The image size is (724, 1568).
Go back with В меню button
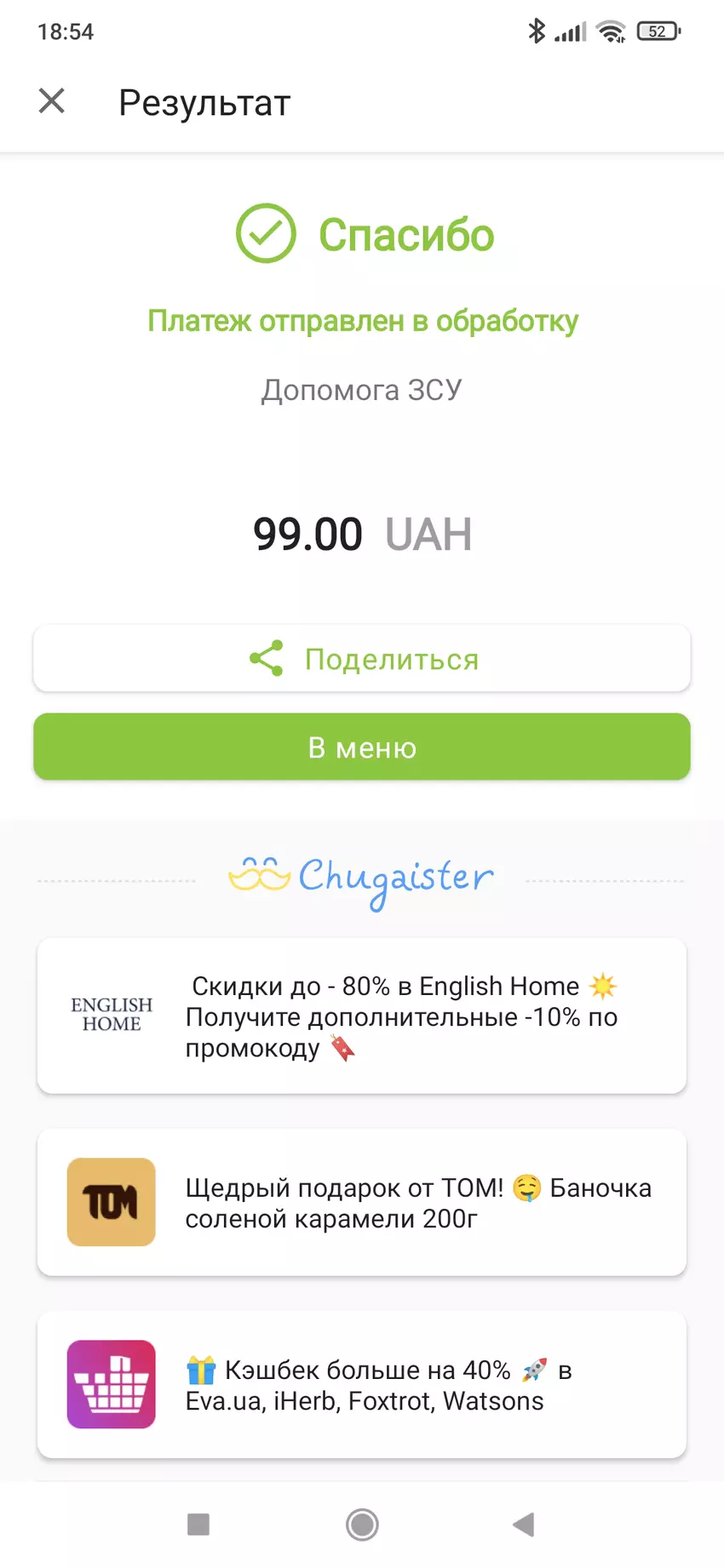click(x=362, y=747)
